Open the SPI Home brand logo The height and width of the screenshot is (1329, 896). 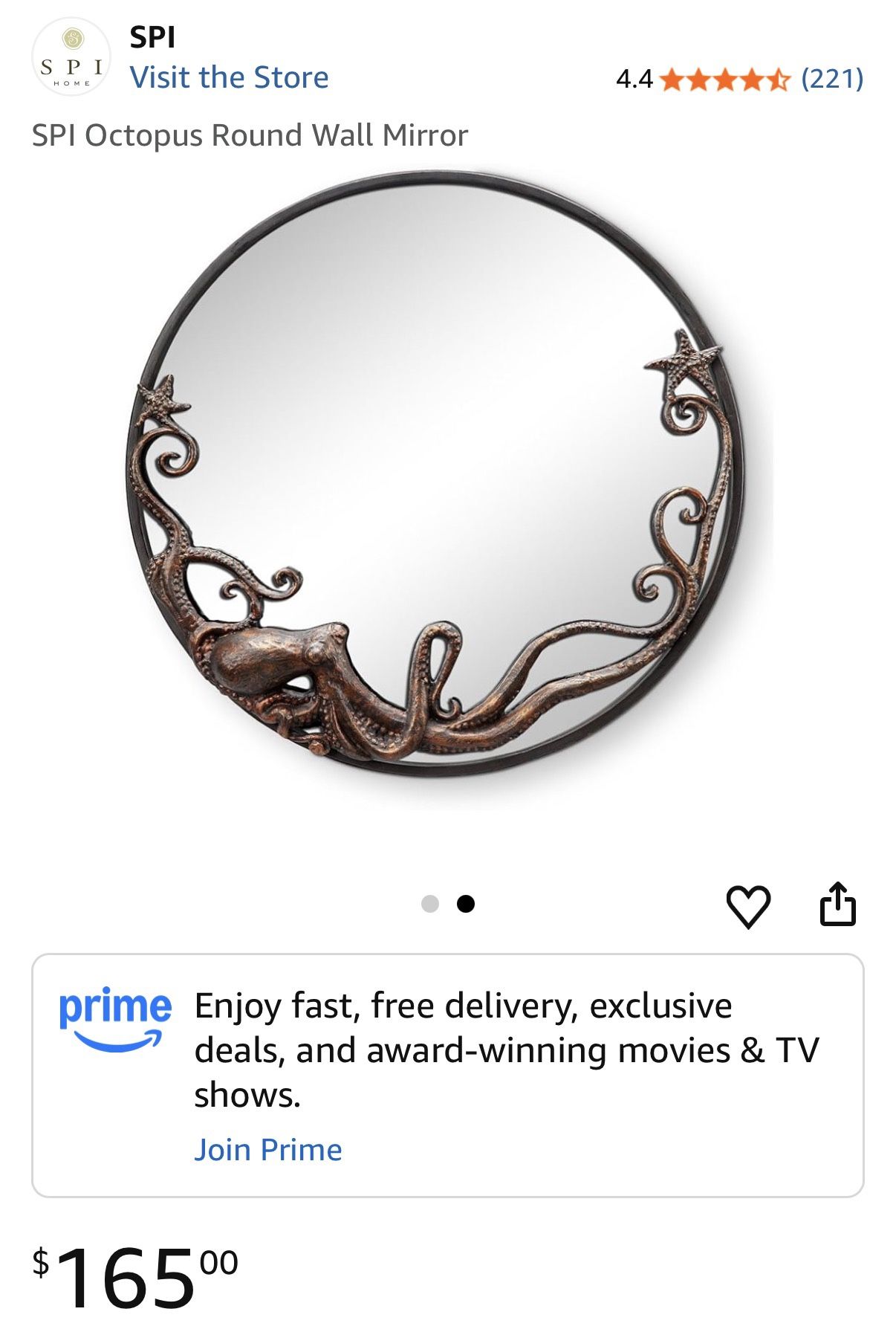[71, 58]
